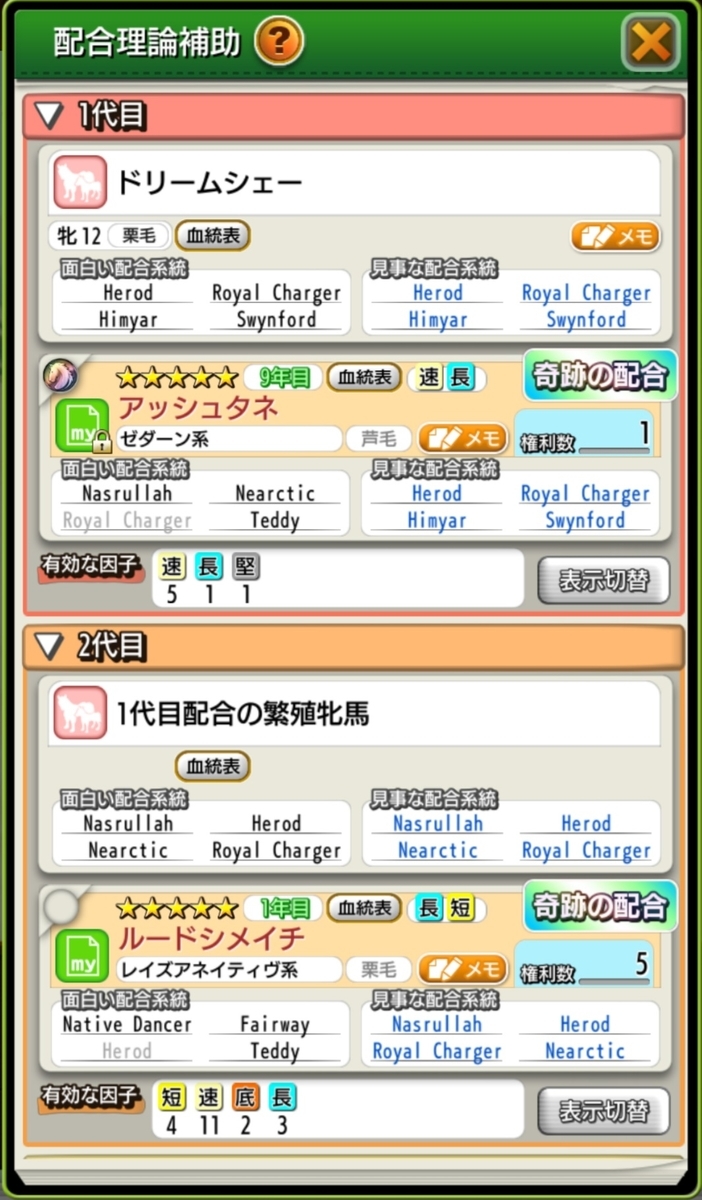Image resolution: width=702 pixels, height=1200 pixels.
Task: Select the ドリームシェー mare icon
Action: click(80, 182)
